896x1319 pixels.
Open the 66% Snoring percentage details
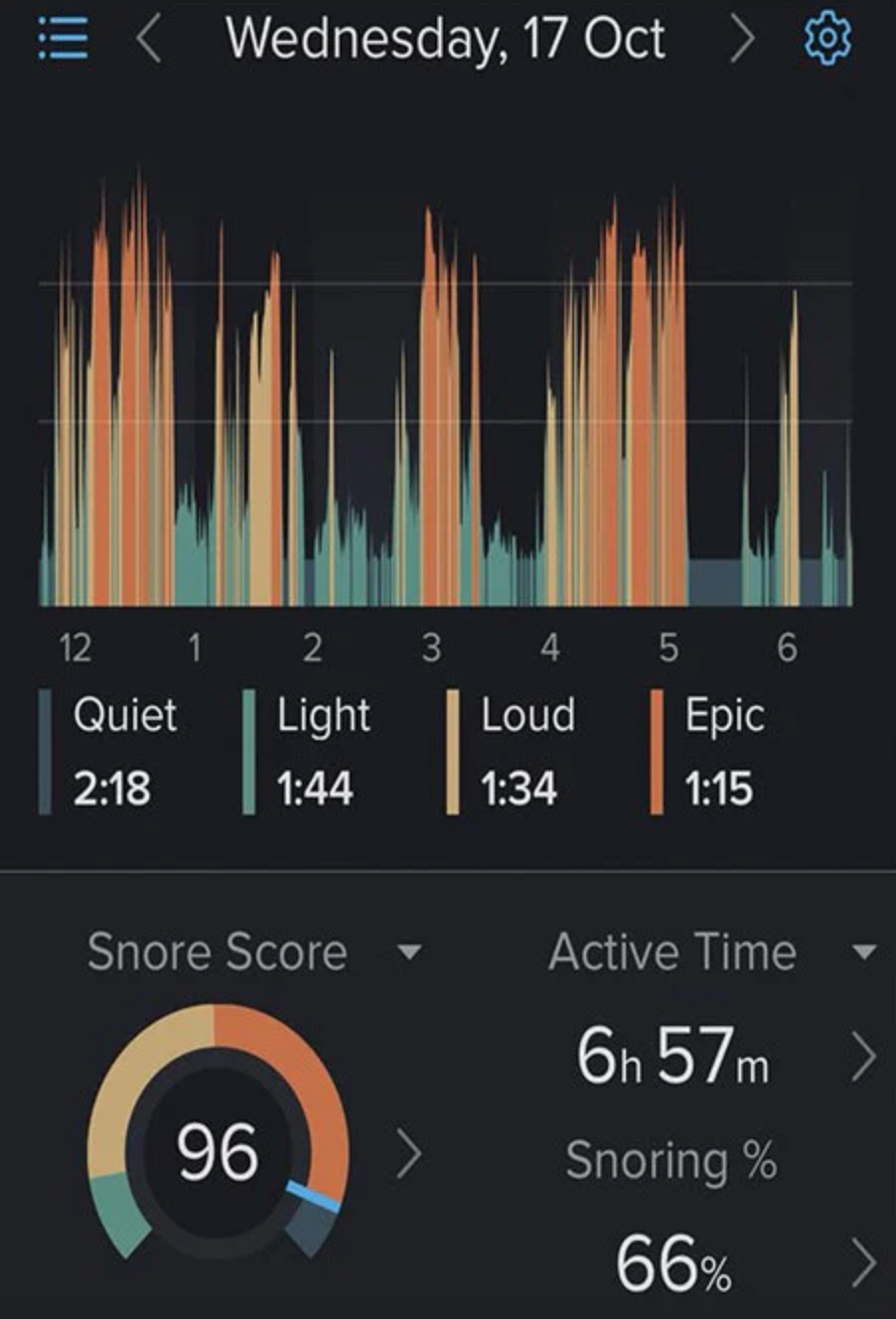pos(863,1264)
